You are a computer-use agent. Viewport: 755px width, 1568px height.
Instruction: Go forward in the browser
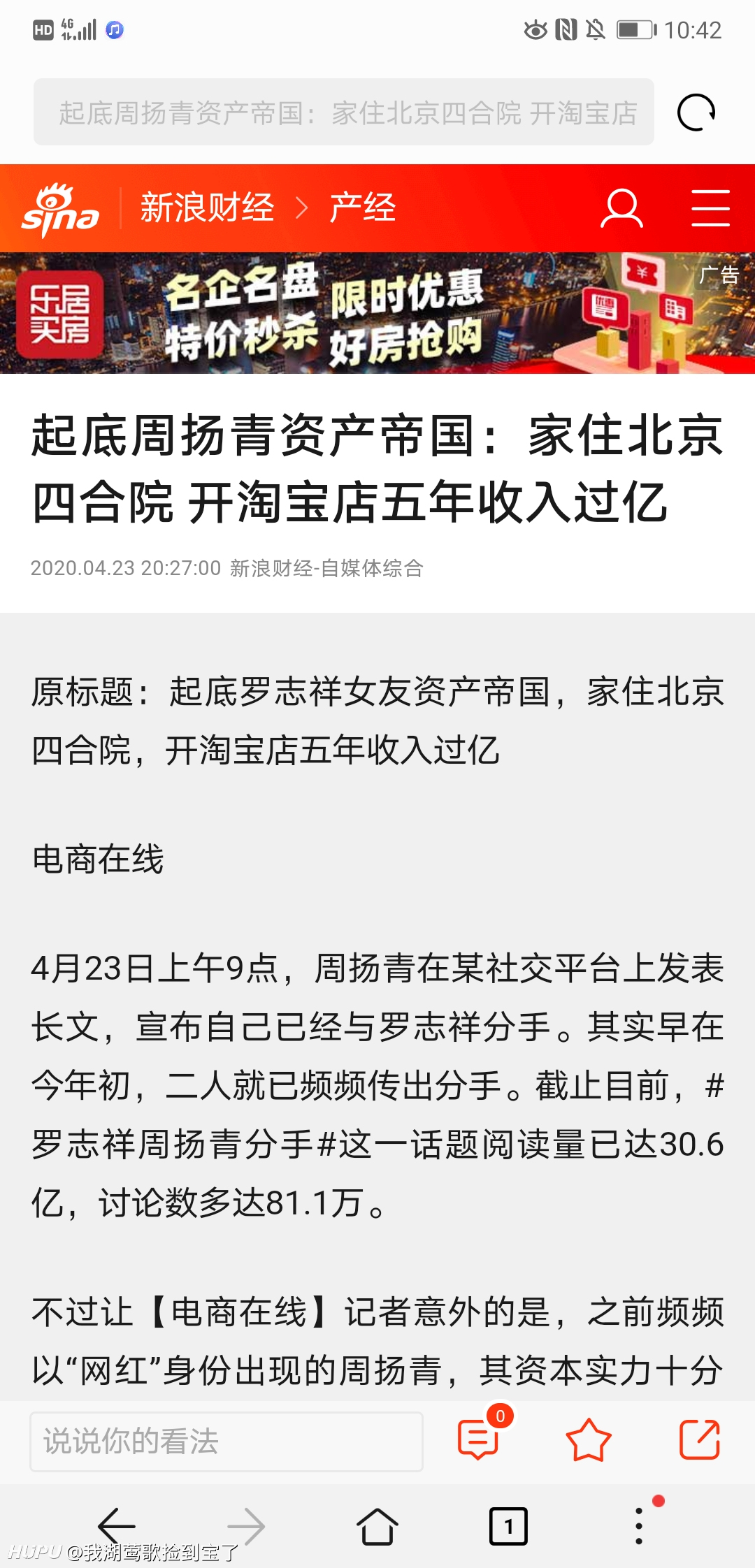246,1526
